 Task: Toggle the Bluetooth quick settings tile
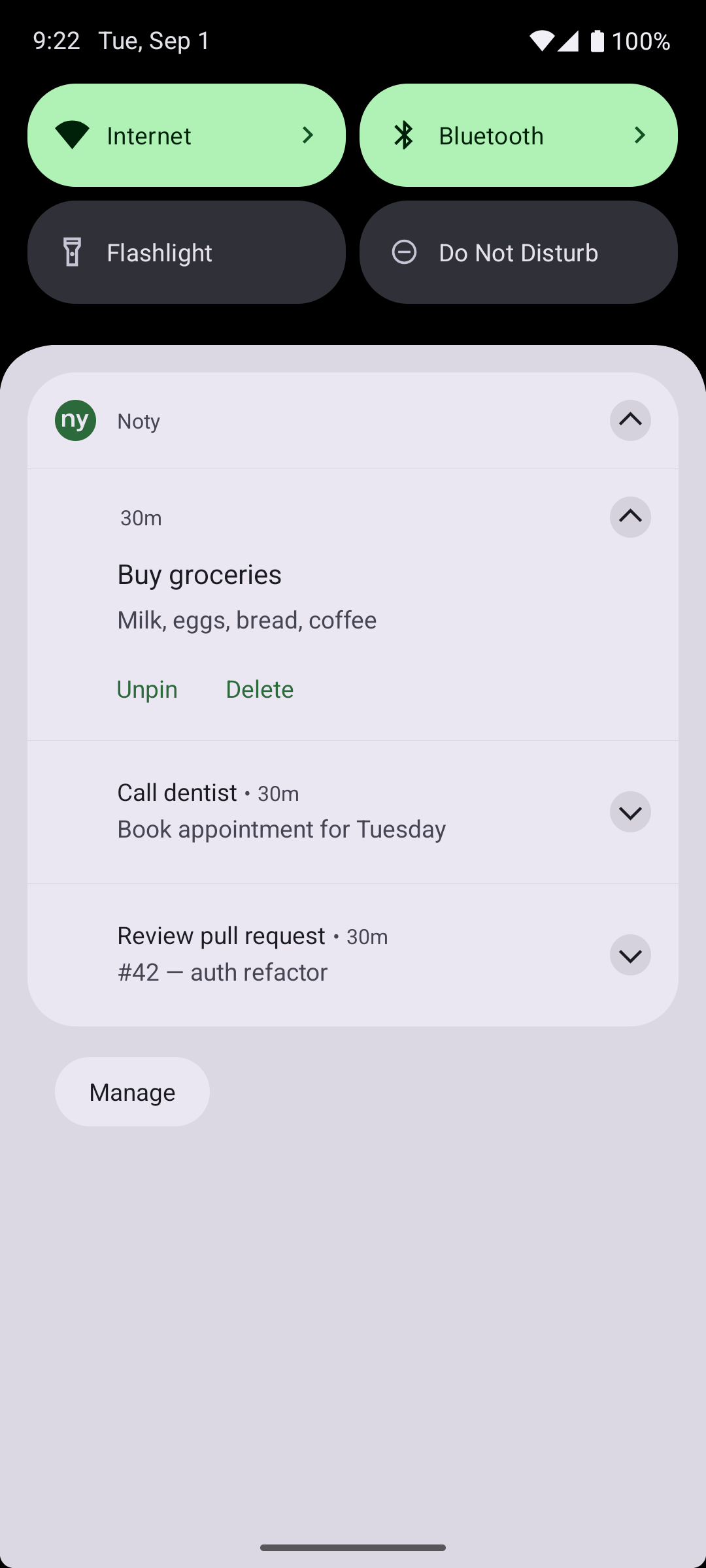(x=518, y=135)
